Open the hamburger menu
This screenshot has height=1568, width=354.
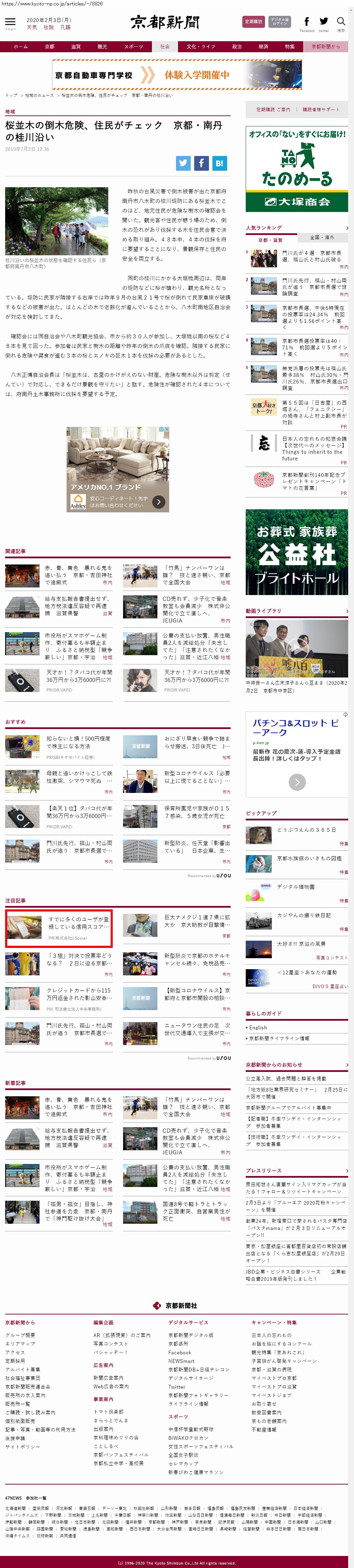coord(10,23)
